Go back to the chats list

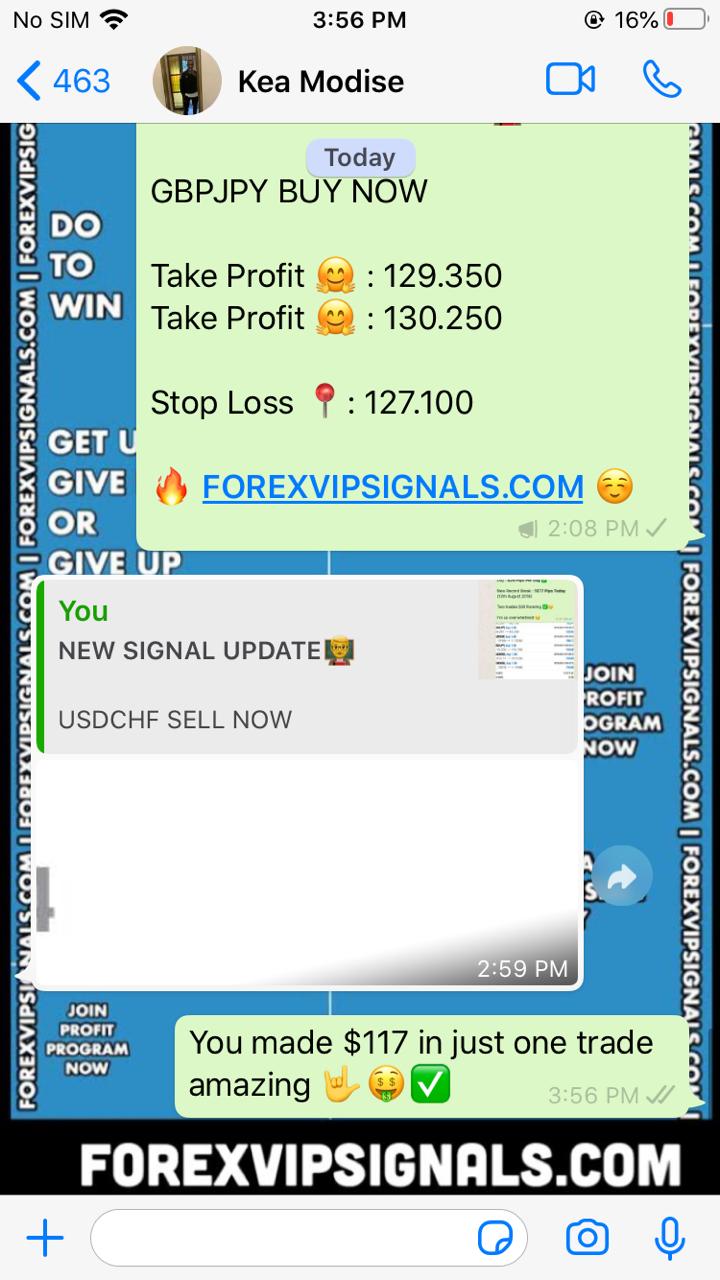coord(62,81)
